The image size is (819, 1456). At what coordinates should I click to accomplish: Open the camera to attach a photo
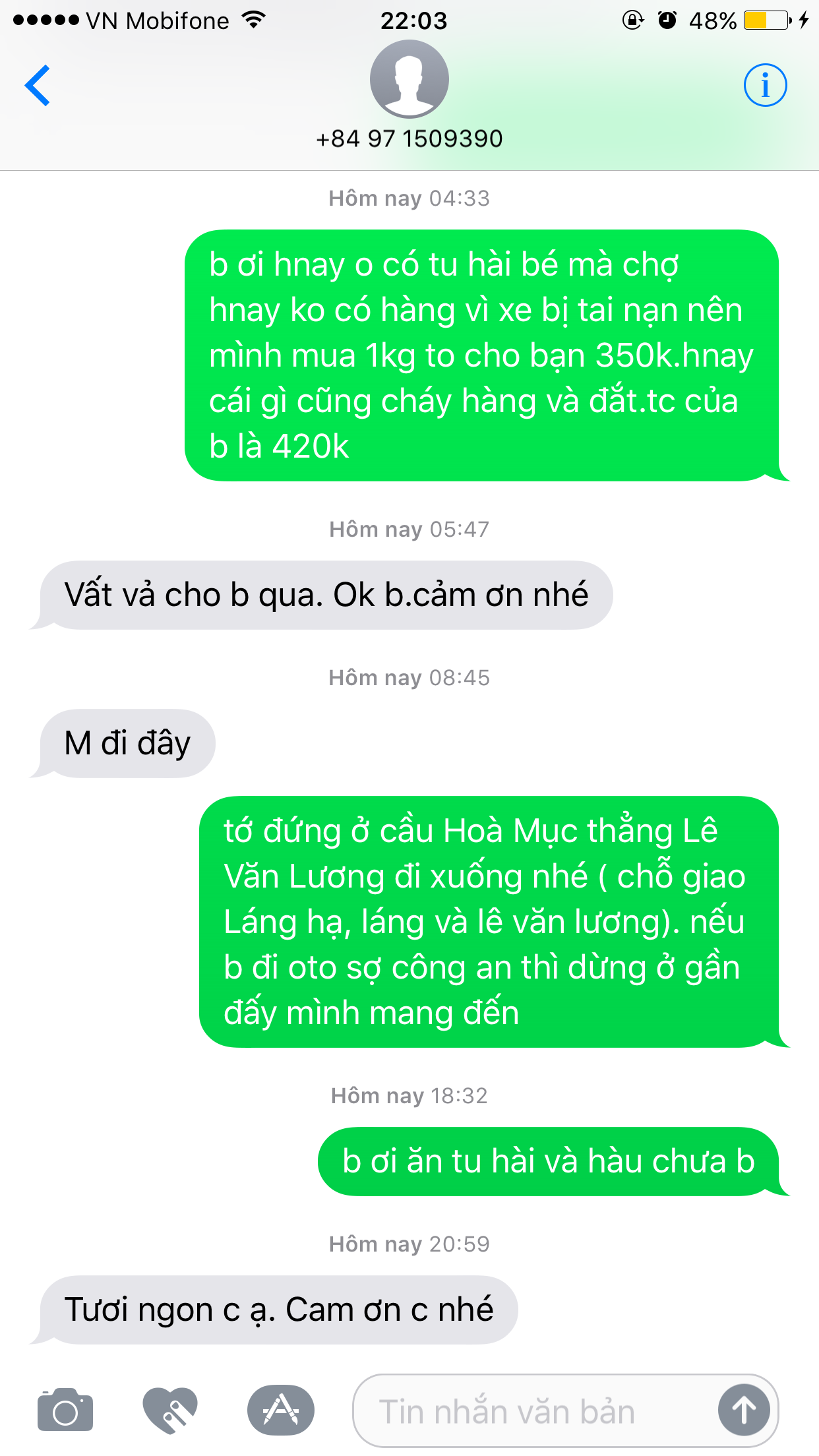pyautogui.click(x=65, y=1410)
